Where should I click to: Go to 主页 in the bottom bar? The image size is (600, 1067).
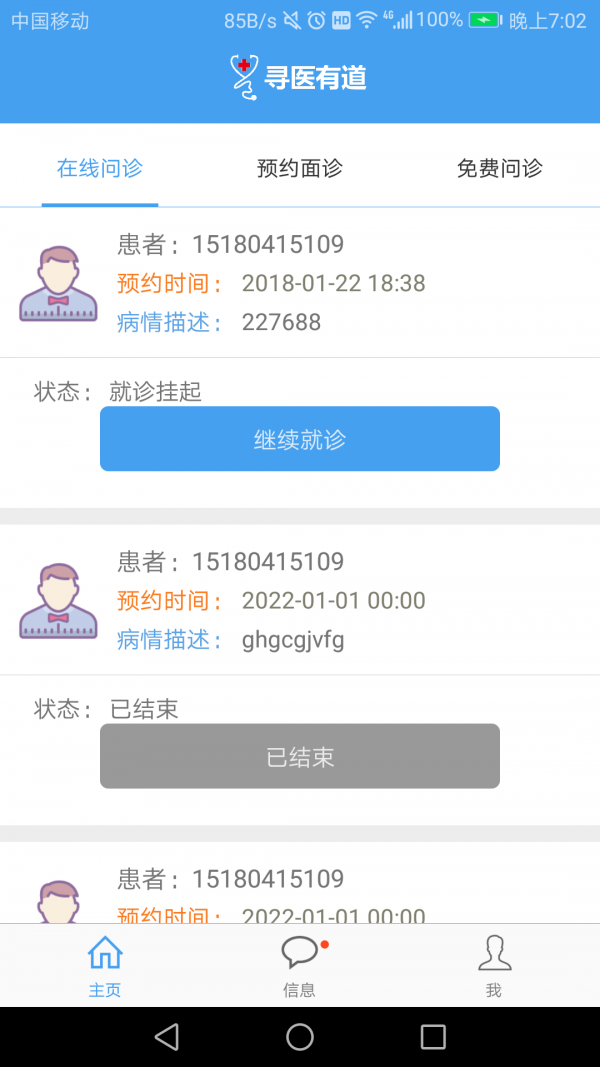pos(105,967)
